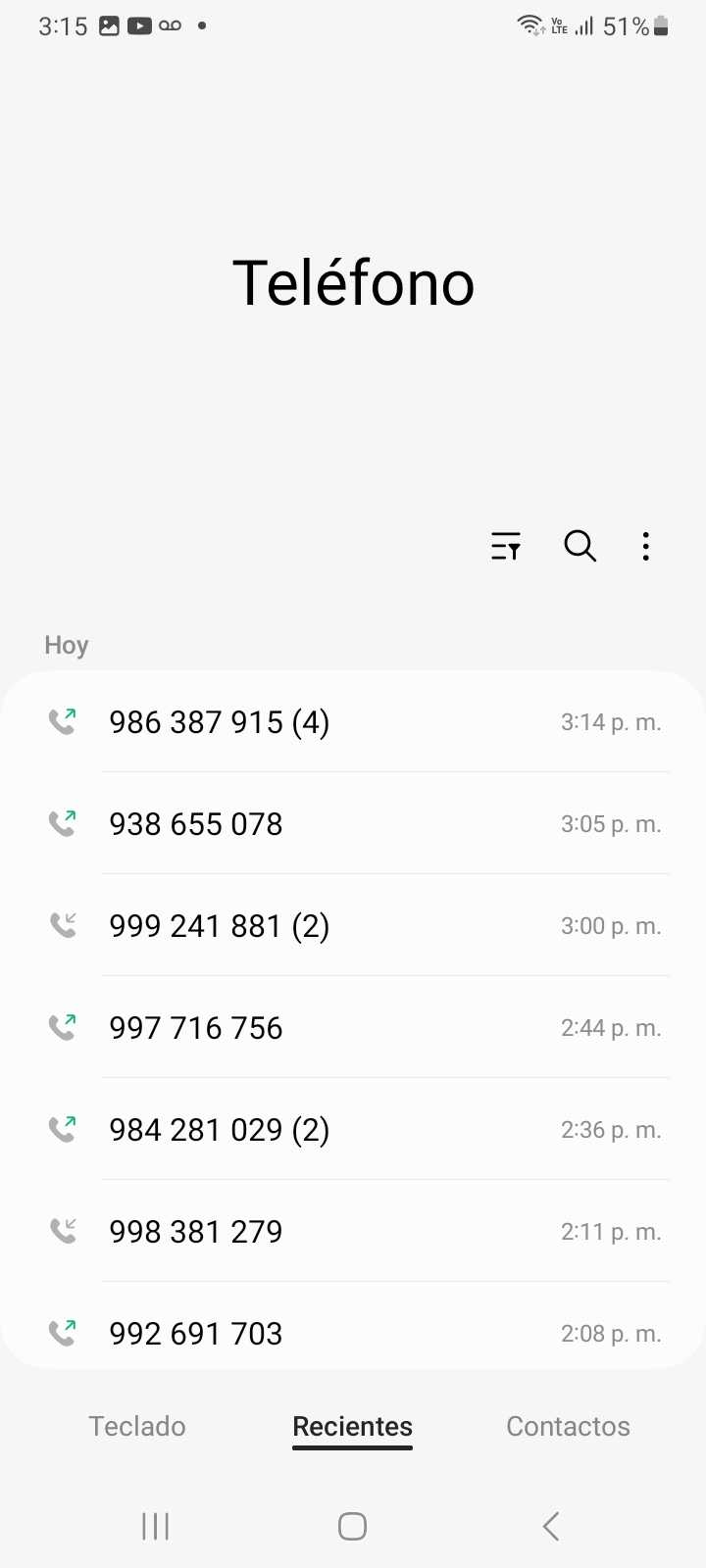Open call entry 986 387 915
This screenshot has height=1568, width=706.
coord(353,722)
